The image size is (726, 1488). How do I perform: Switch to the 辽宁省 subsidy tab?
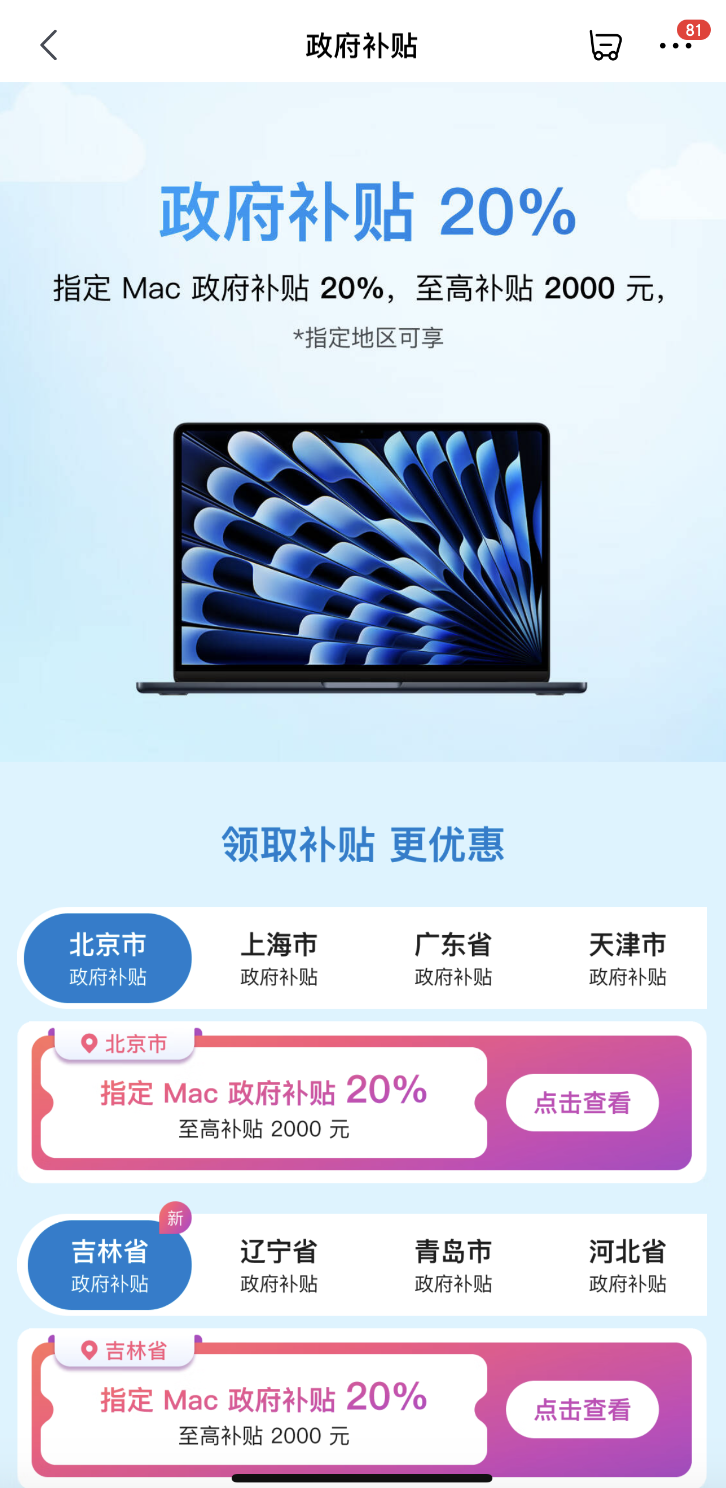279,1265
